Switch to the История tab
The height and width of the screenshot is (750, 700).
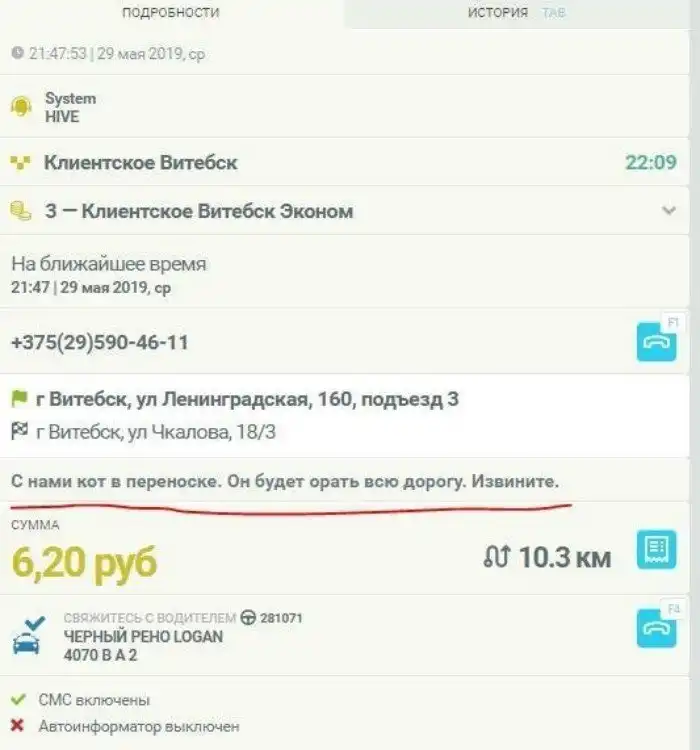[x=498, y=13]
